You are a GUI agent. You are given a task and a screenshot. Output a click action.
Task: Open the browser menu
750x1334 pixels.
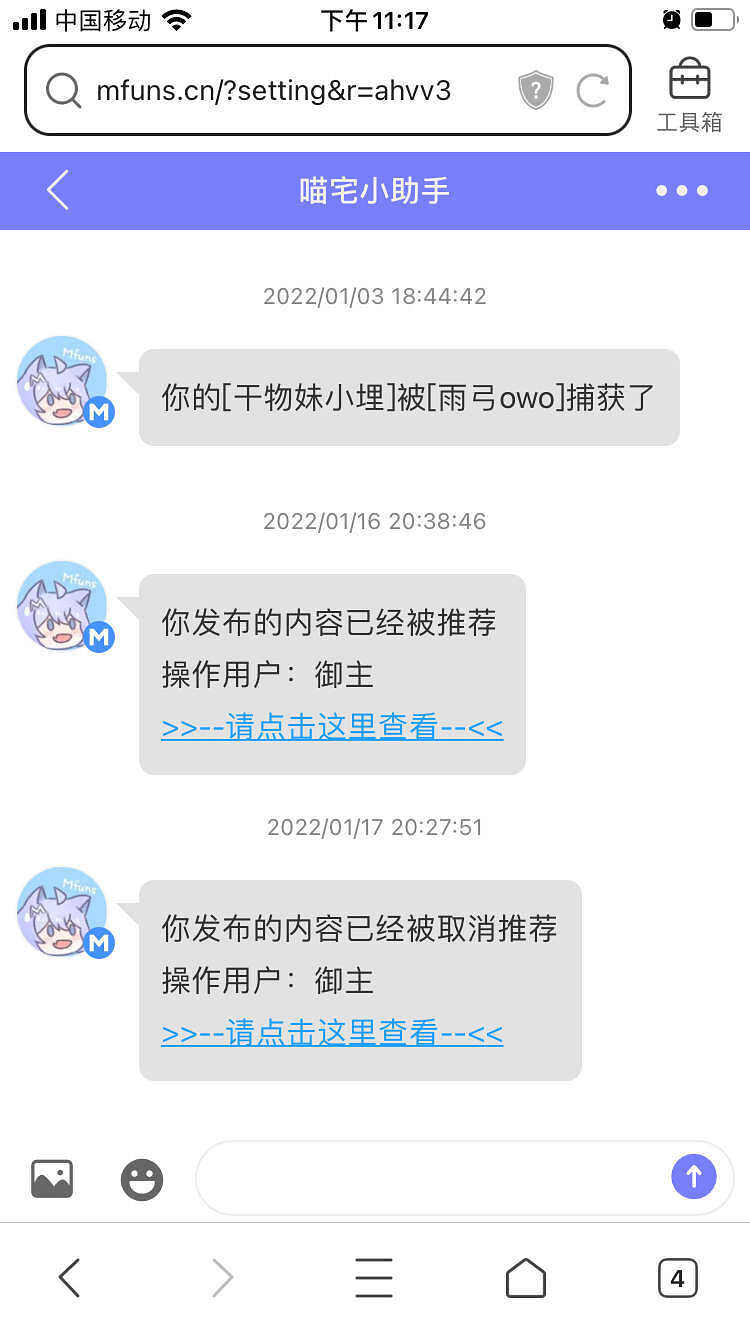[x=374, y=1277]
